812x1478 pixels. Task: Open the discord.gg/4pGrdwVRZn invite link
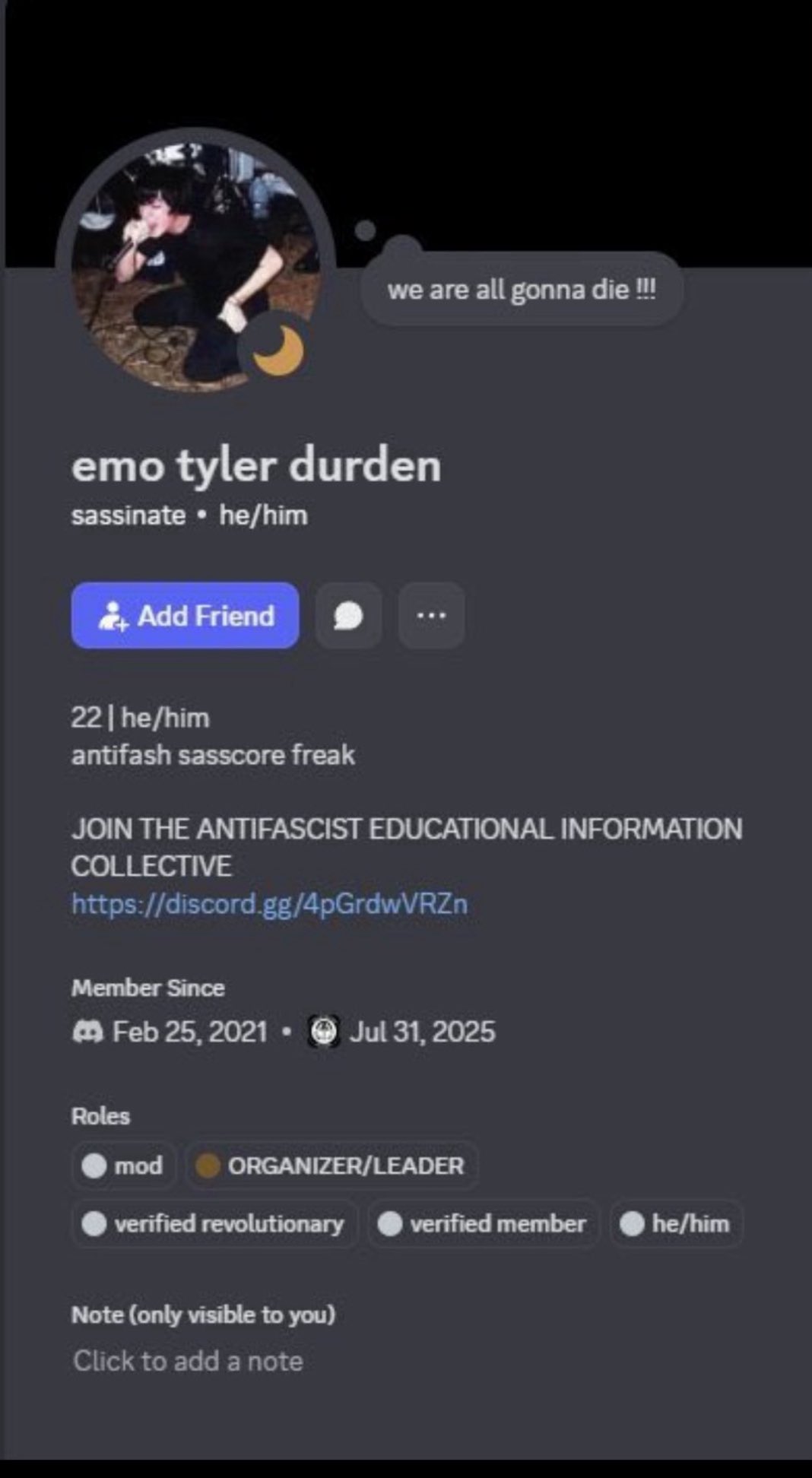click(x=269, y=903)
